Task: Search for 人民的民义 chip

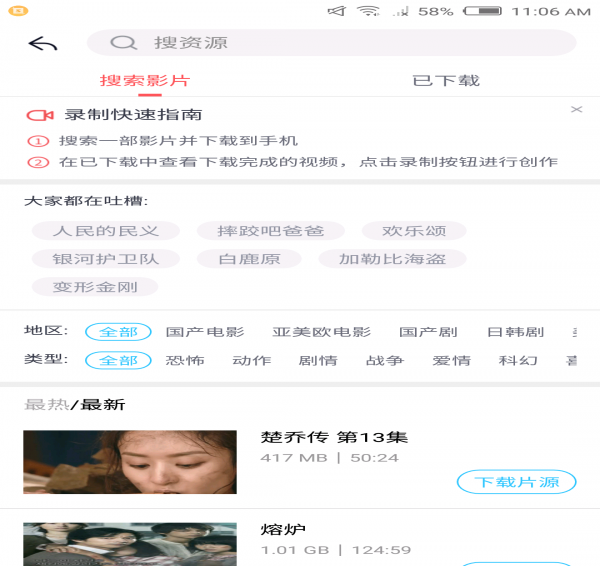Action: 105,230
